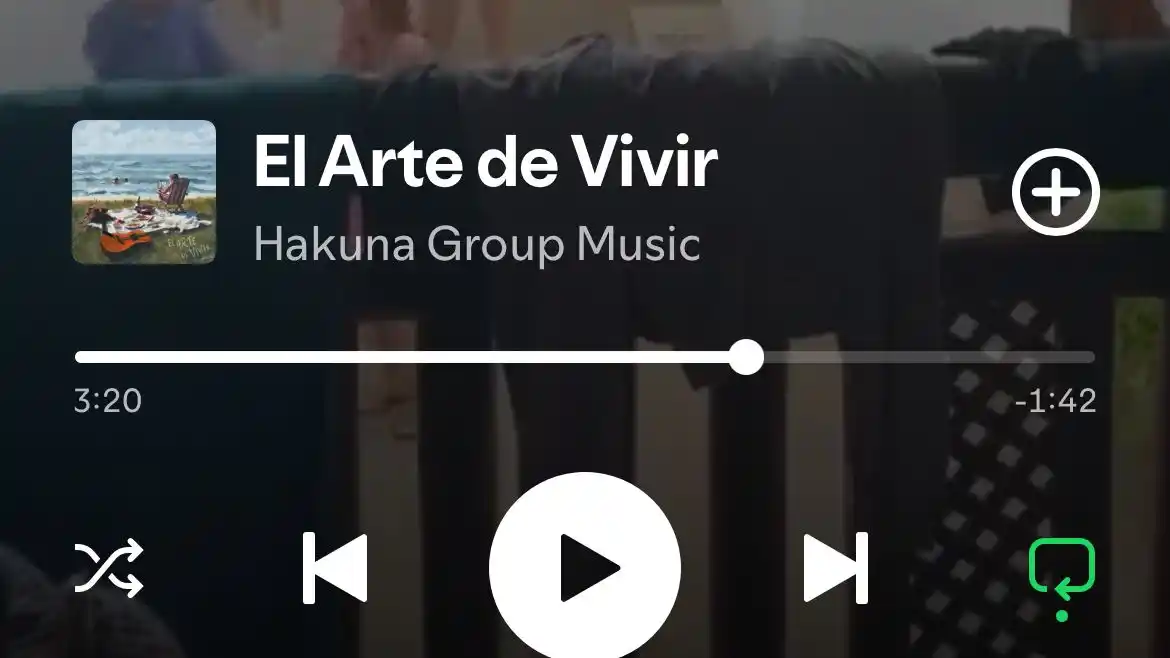Open the El Arte de Vivir album cover
The image size is (1170, 658).
144,192
